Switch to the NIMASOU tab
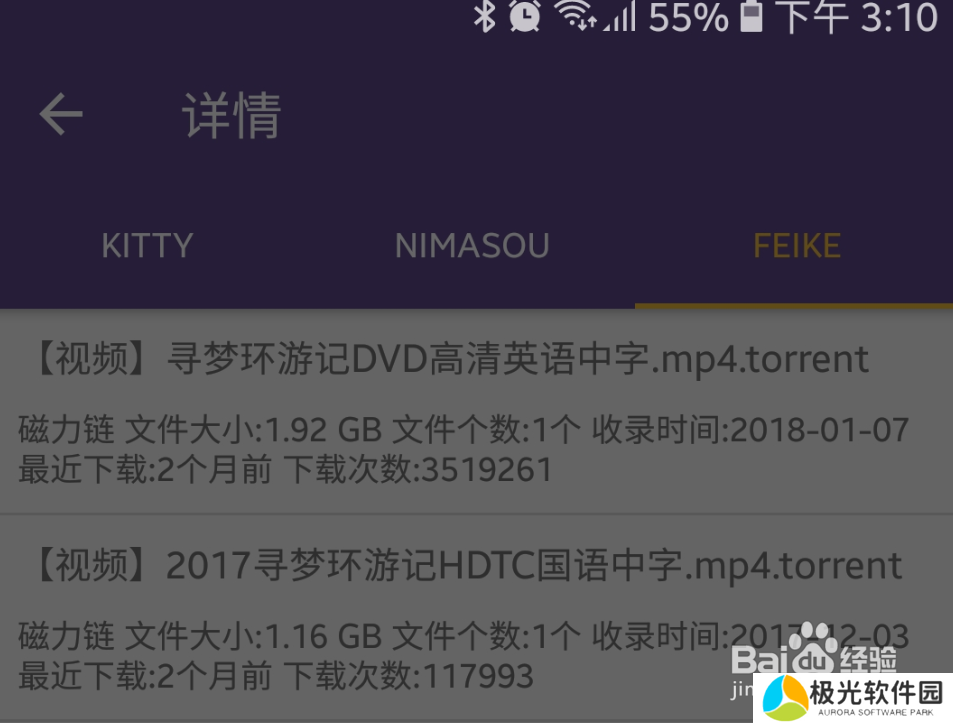 [x=472, y=246]
